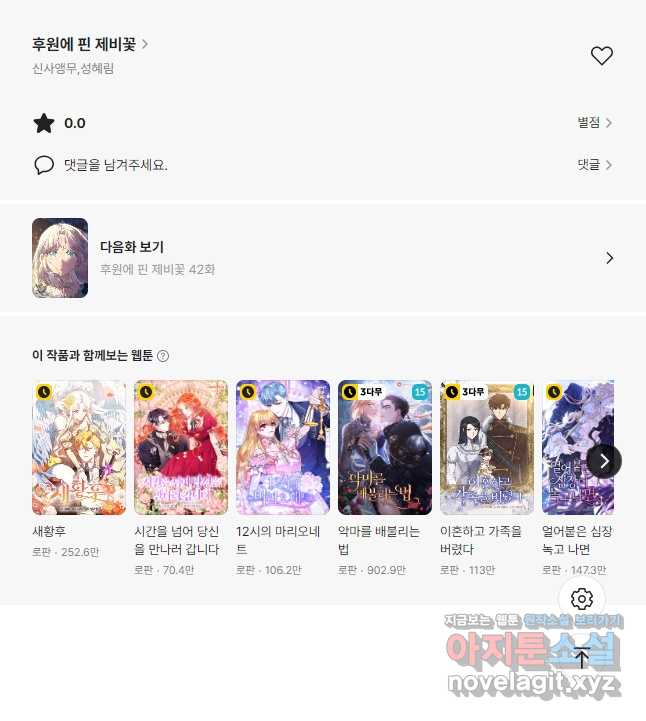The width and height of the screenshot is (646, 721).
Task: Open the 댓글 comments section
Action: (x=594, y=165)
